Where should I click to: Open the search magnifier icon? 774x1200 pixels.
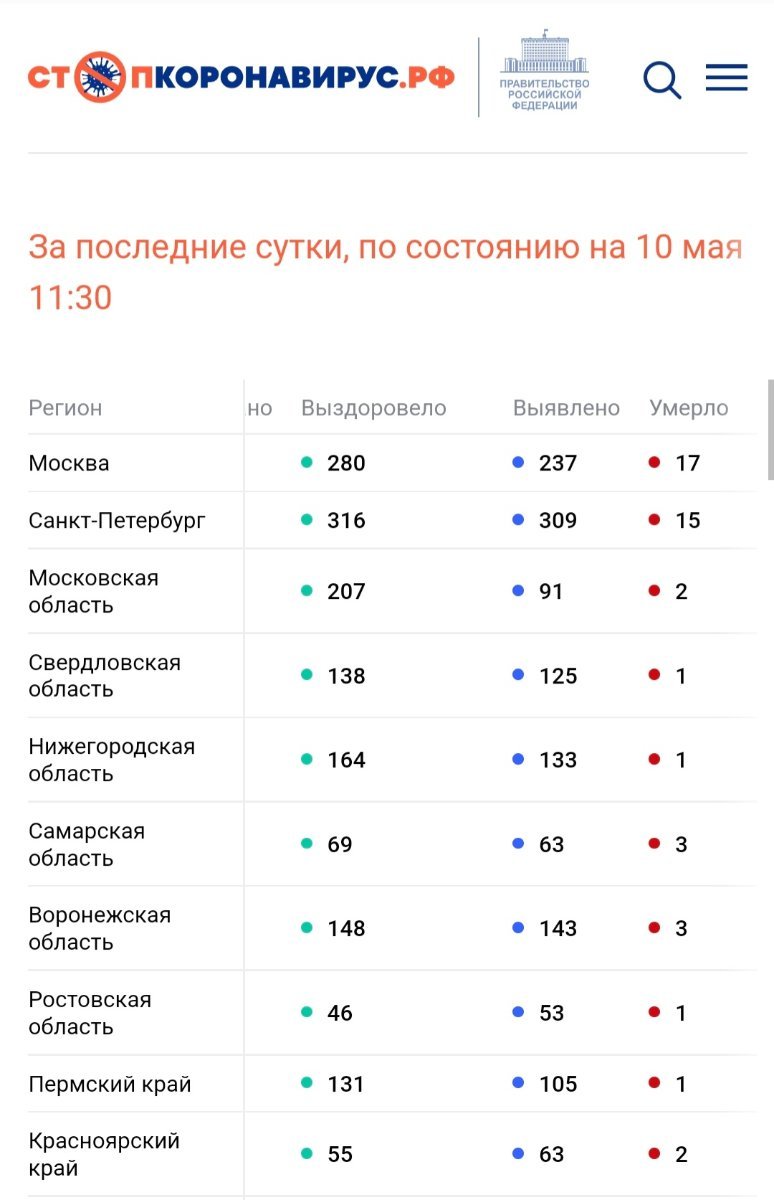pos(661,79)
